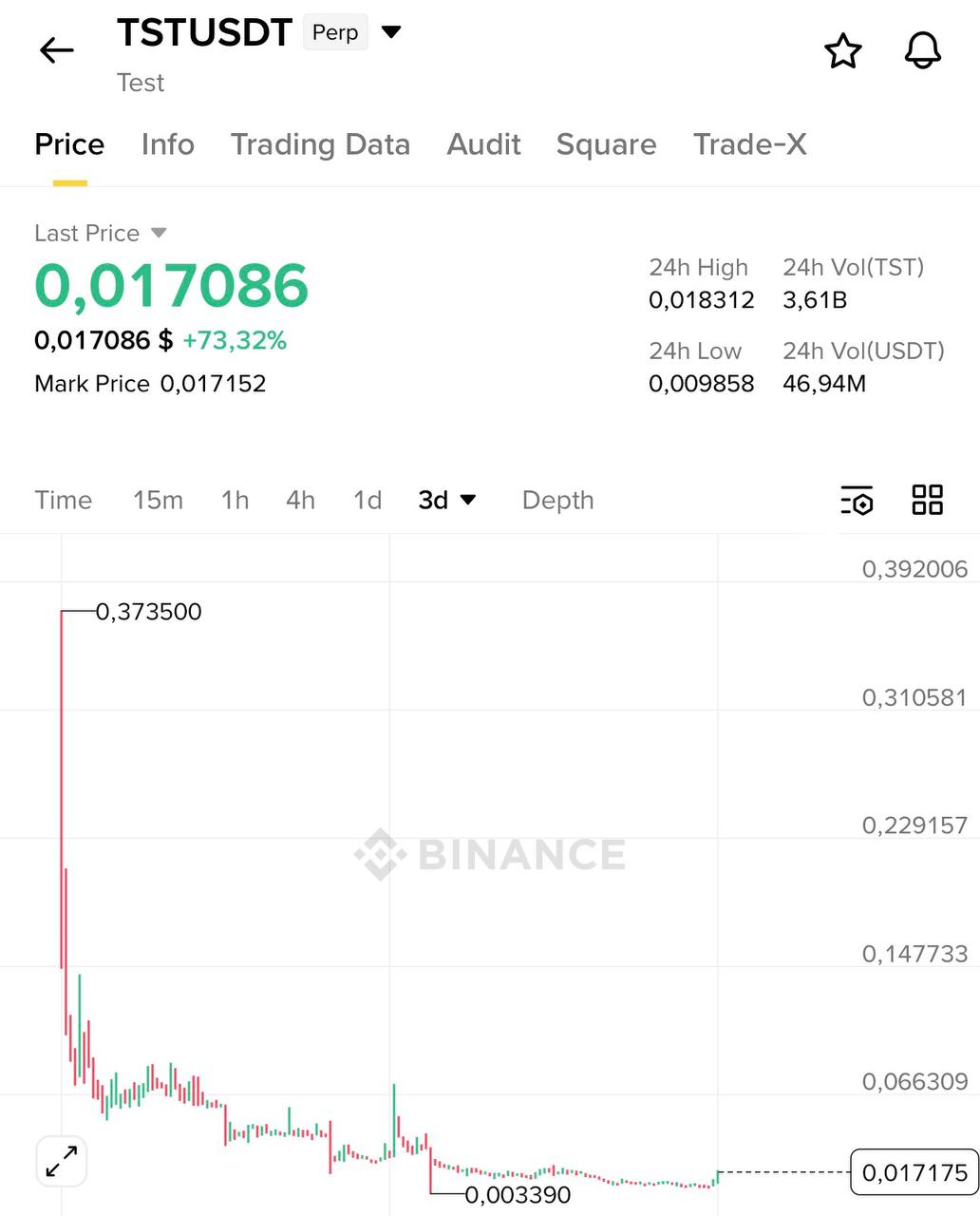Open chart indicator settings icon

(x=857, y=500)
